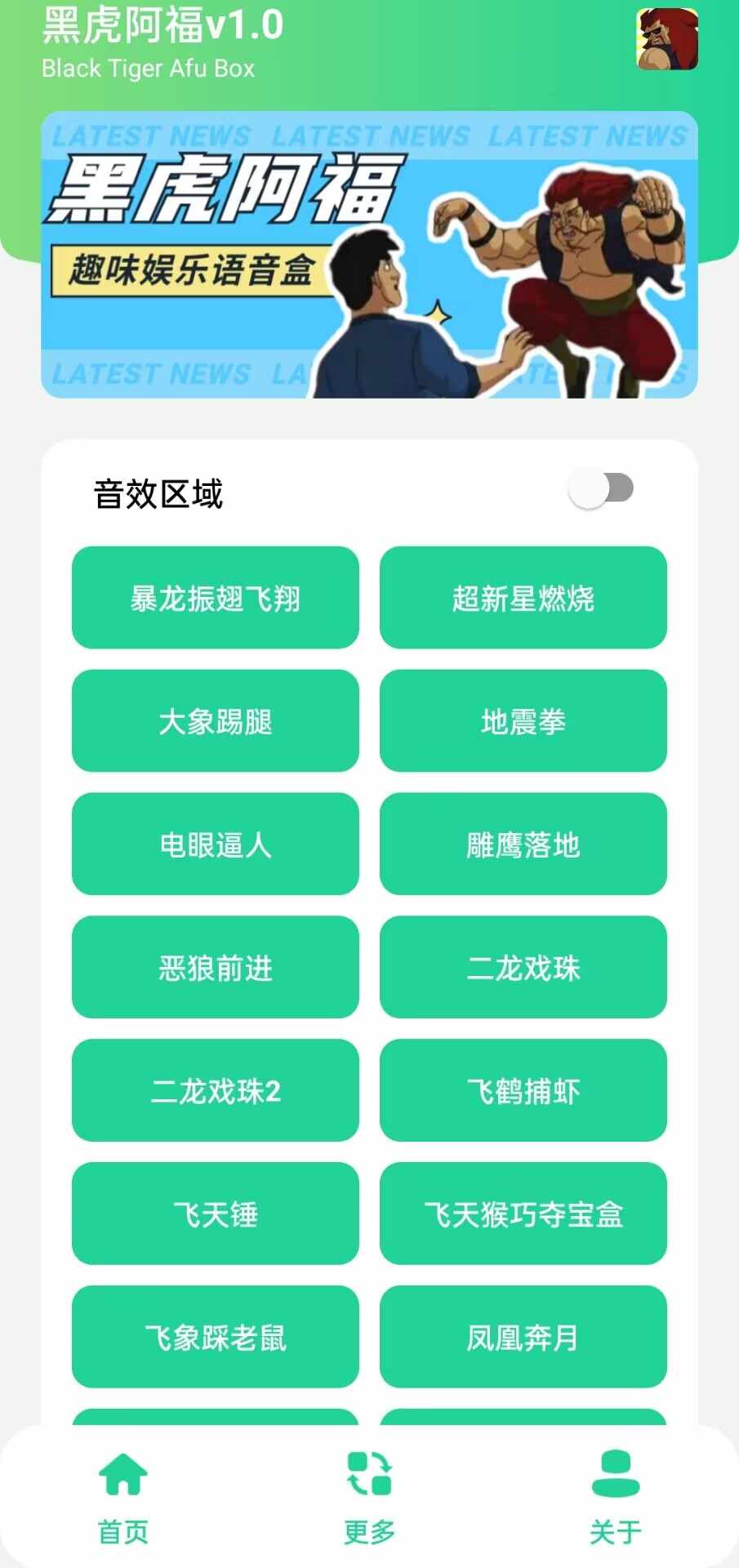Tap the 大象踢腿 sound button

215,721
